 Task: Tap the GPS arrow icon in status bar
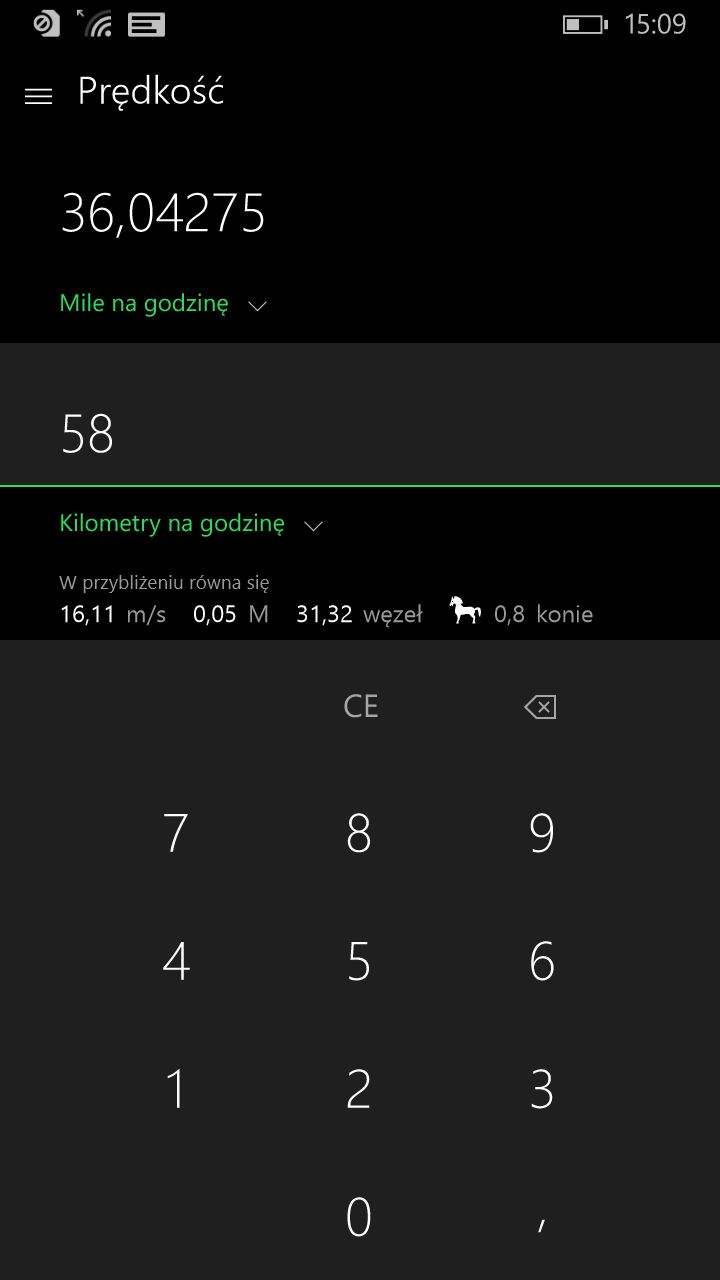tap(81, 13)
